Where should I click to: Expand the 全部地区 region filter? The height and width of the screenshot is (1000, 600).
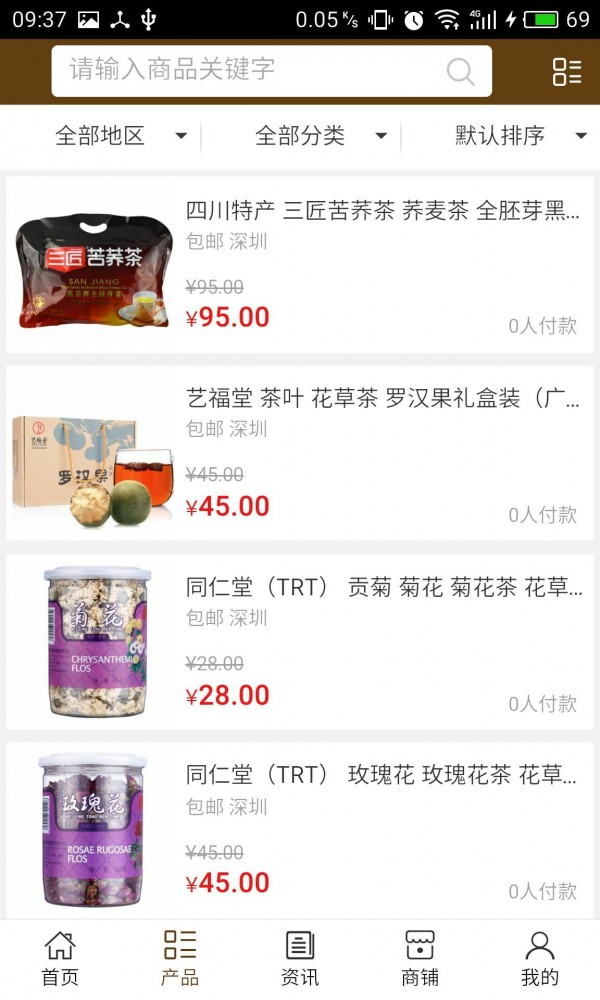tap(120, 136)
